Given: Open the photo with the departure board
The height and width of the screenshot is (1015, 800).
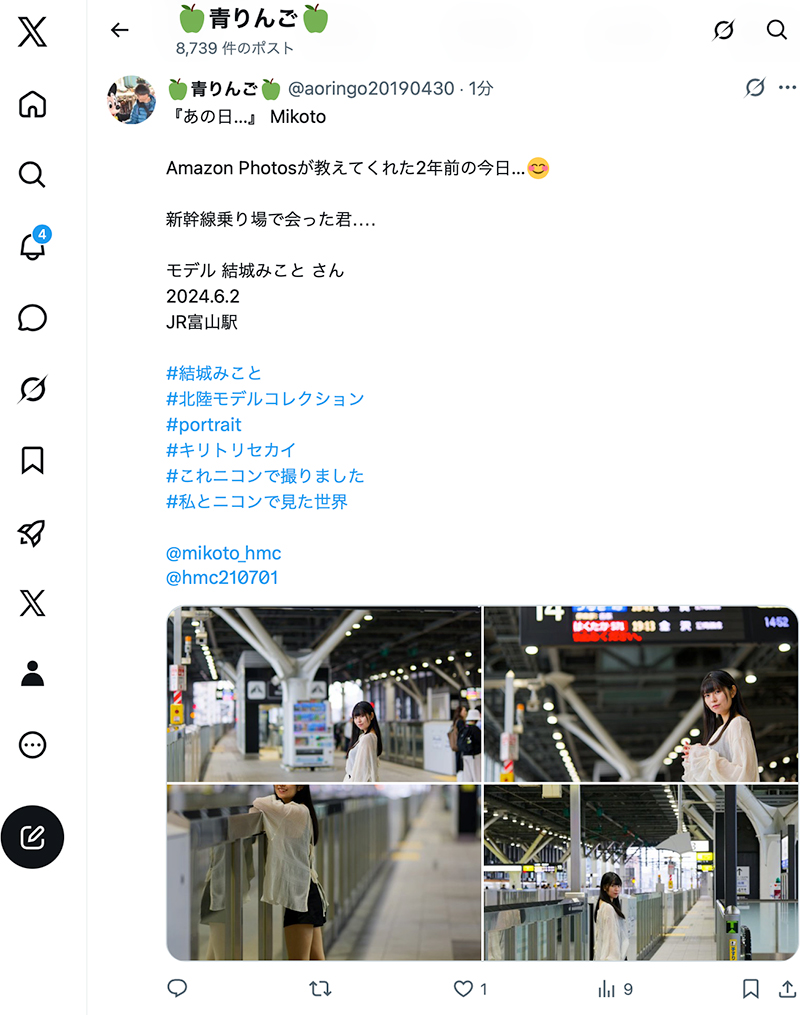Looking at the screenshot, I should tap(641, 694).
